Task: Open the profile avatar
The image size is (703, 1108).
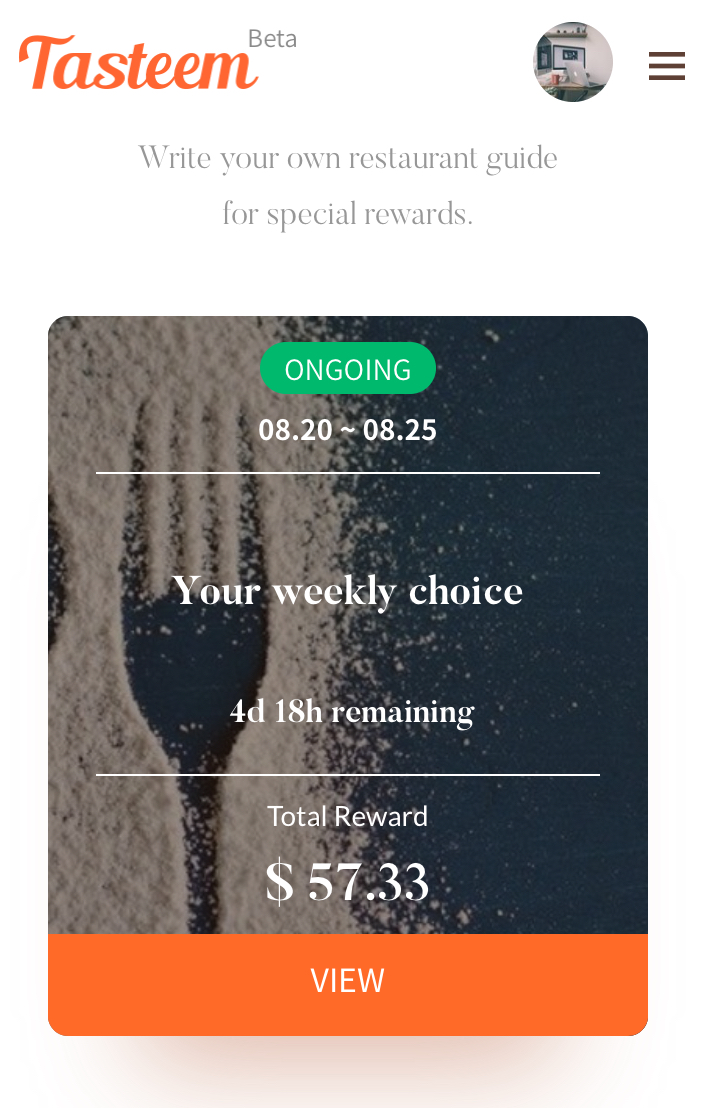Action: [573, 62]
